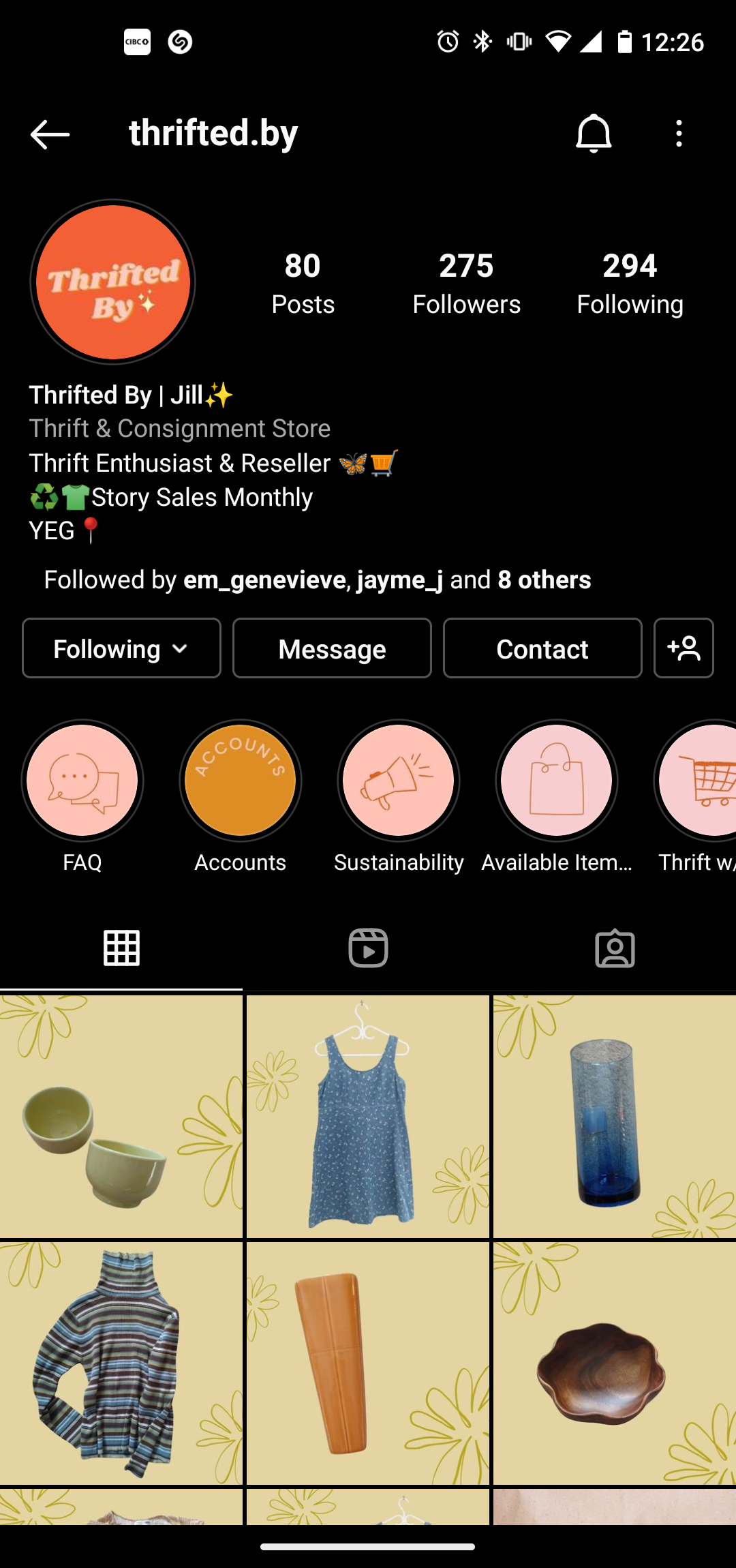The height and width of the screenshot is (1568, 736).
Task: Switch to the tagged photos tab
Action: tap(615, 948)
